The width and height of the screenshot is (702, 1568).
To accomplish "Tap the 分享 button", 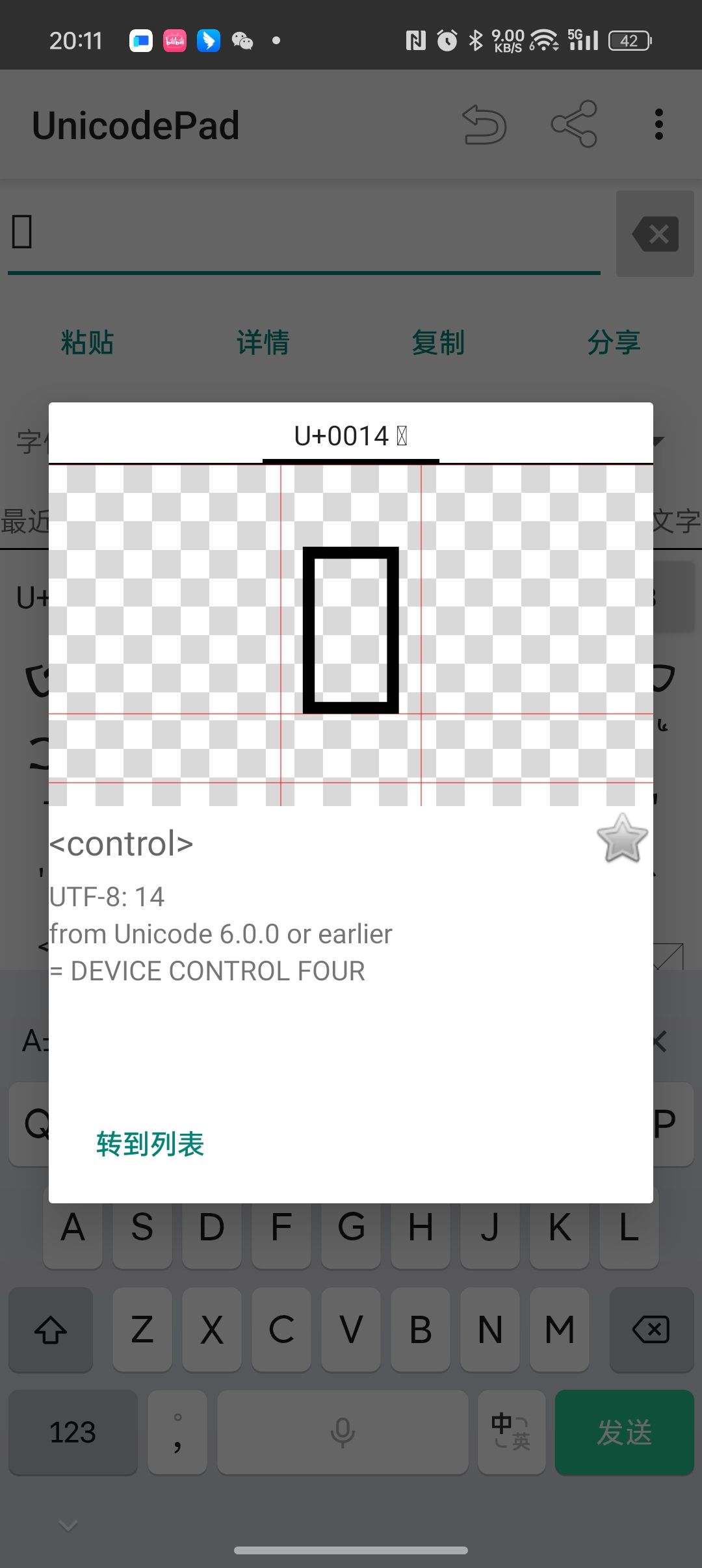I will pyautogui.click(x=614, y=343).
